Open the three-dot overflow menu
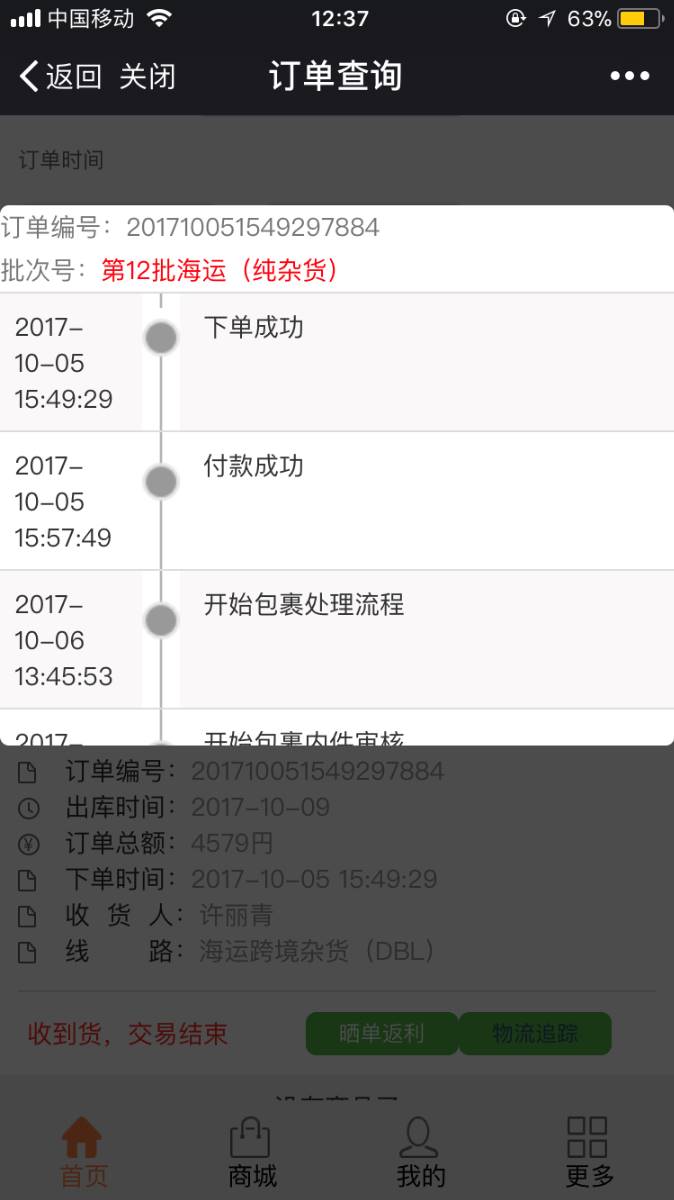This screenshot has height=1200, width=674. pos(630,76)
